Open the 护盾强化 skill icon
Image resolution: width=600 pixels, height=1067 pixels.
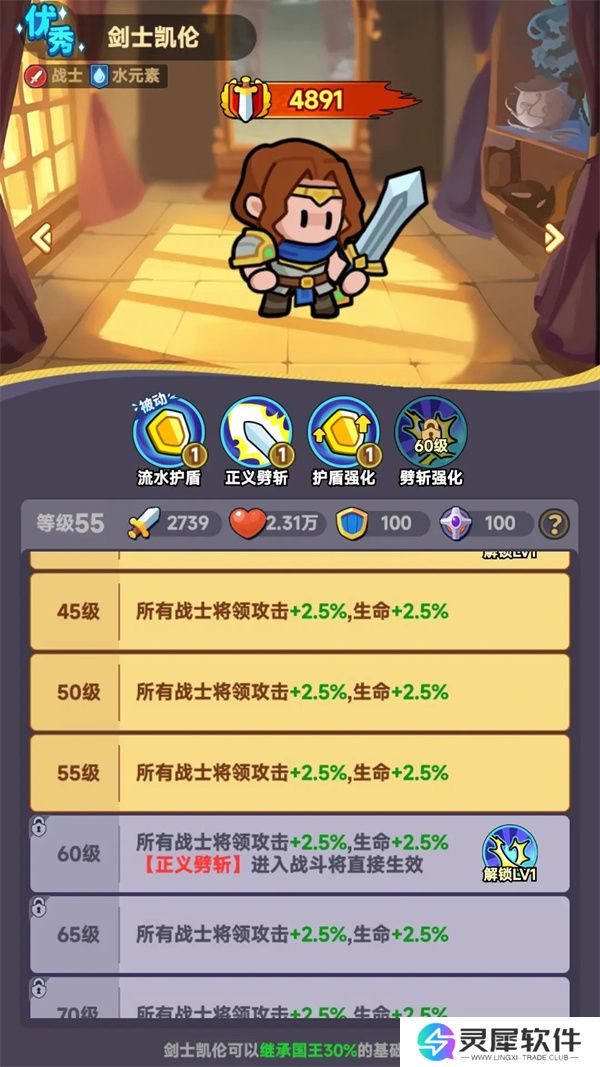(x=342, y=433)
